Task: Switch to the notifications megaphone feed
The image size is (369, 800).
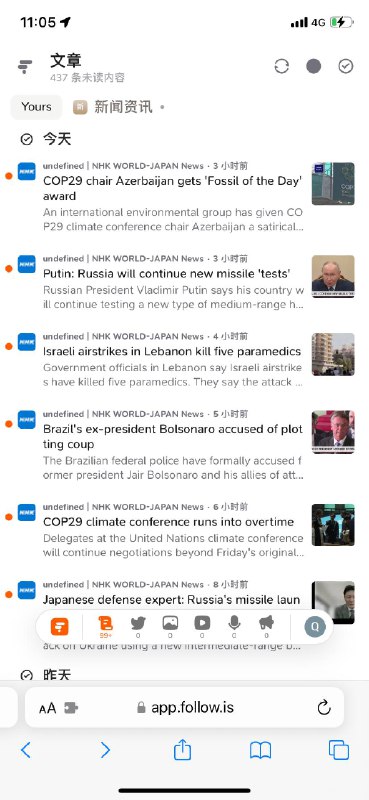Action: click(x=266, y=627)
